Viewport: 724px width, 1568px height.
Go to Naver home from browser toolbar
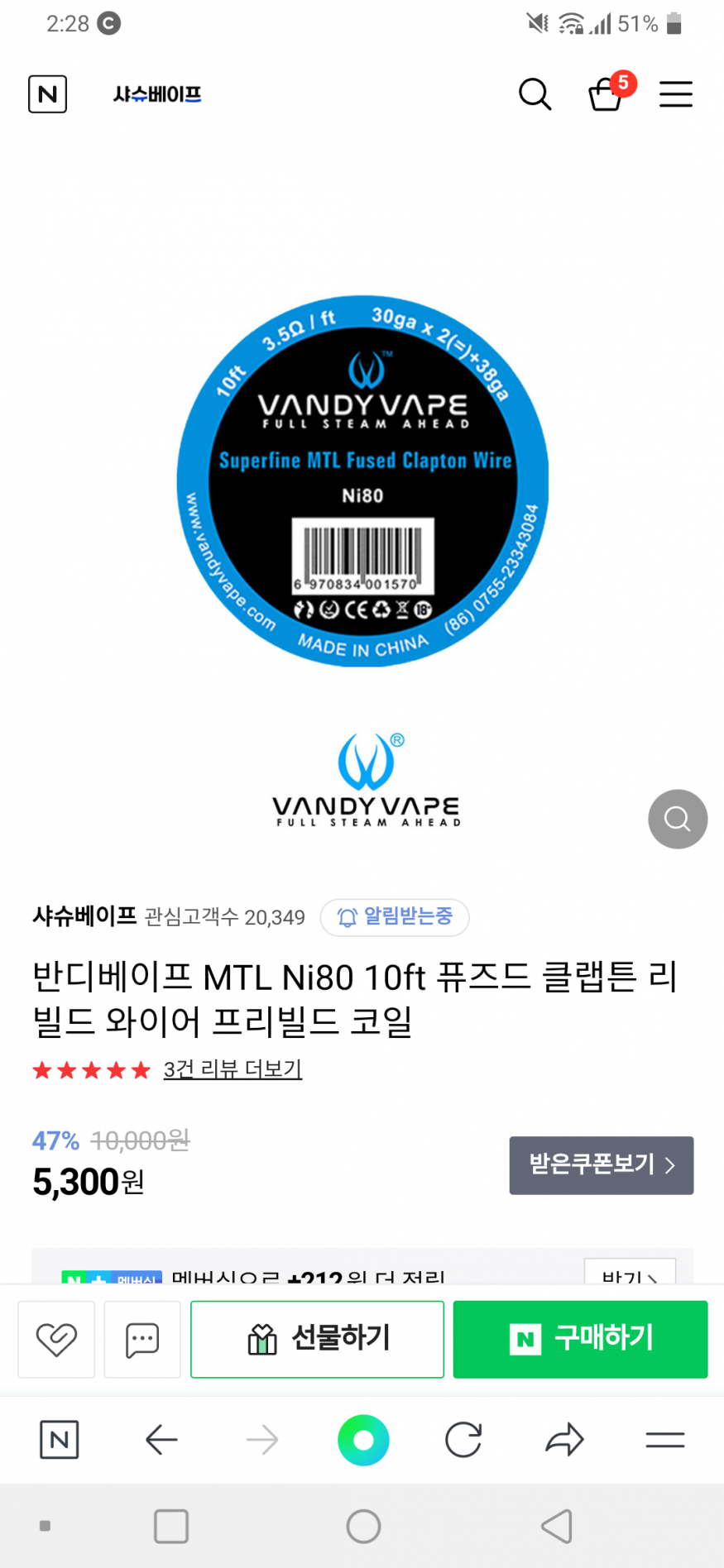(60, 1440)
